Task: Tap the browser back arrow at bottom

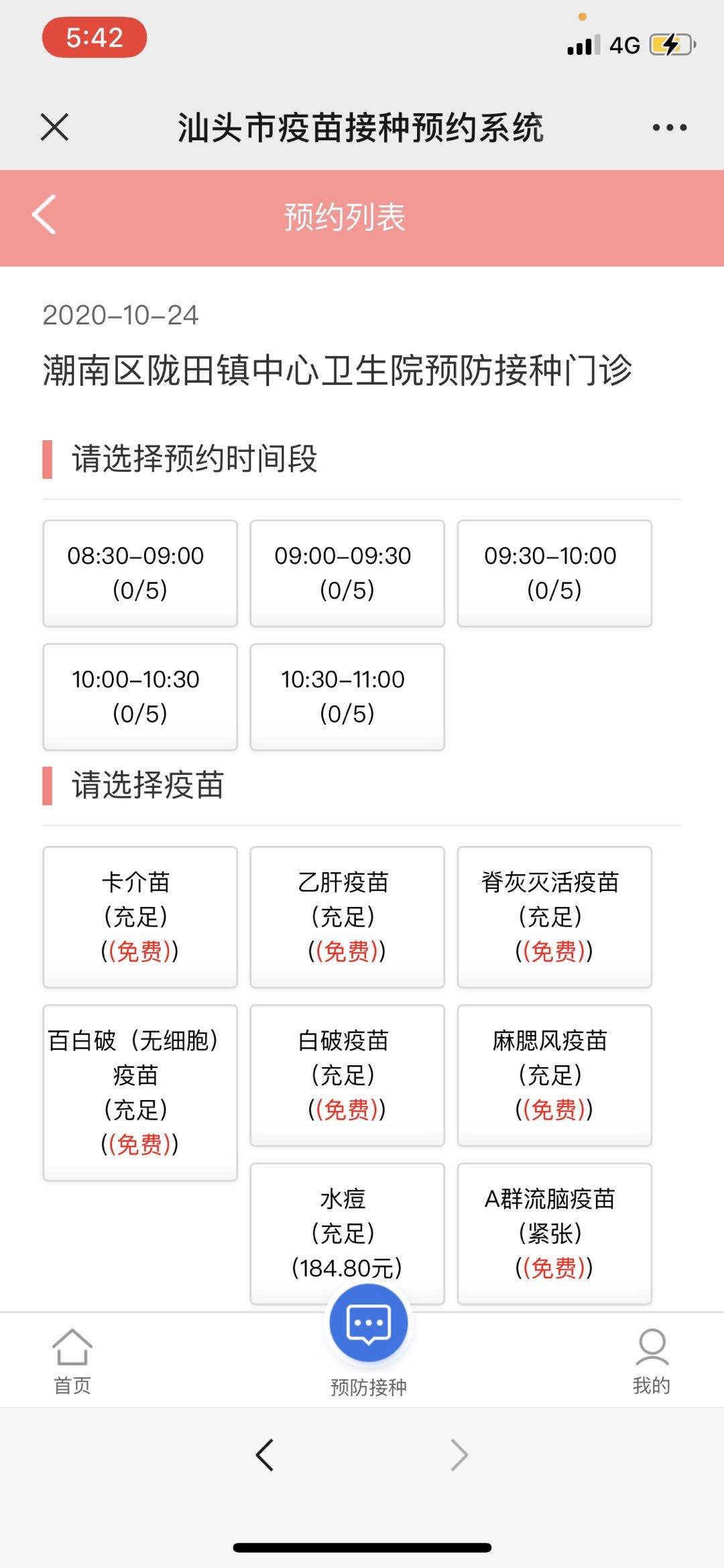Action: (265, 1455)
